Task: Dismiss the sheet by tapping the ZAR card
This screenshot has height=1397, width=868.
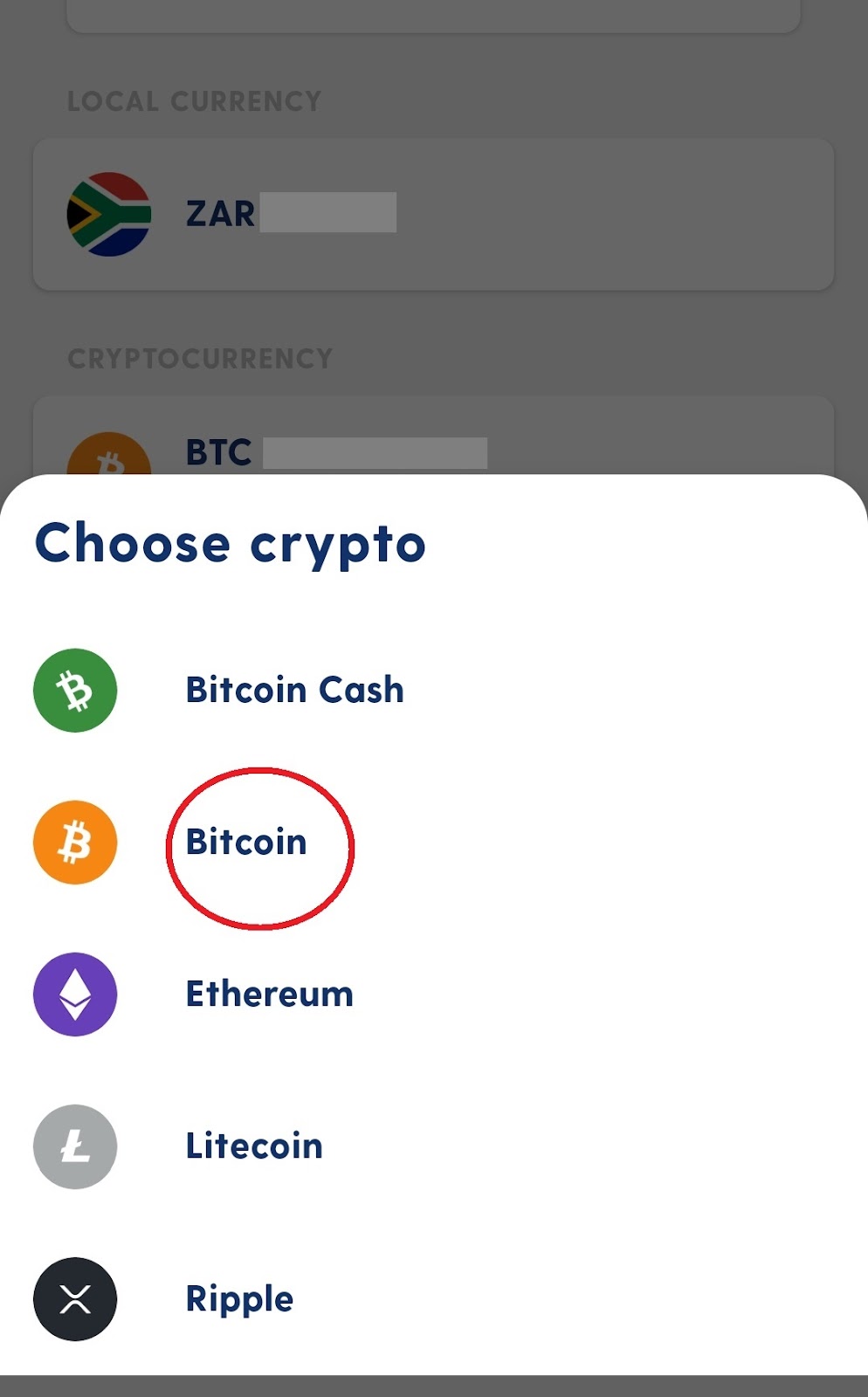Action: click(x=433, y=214)
